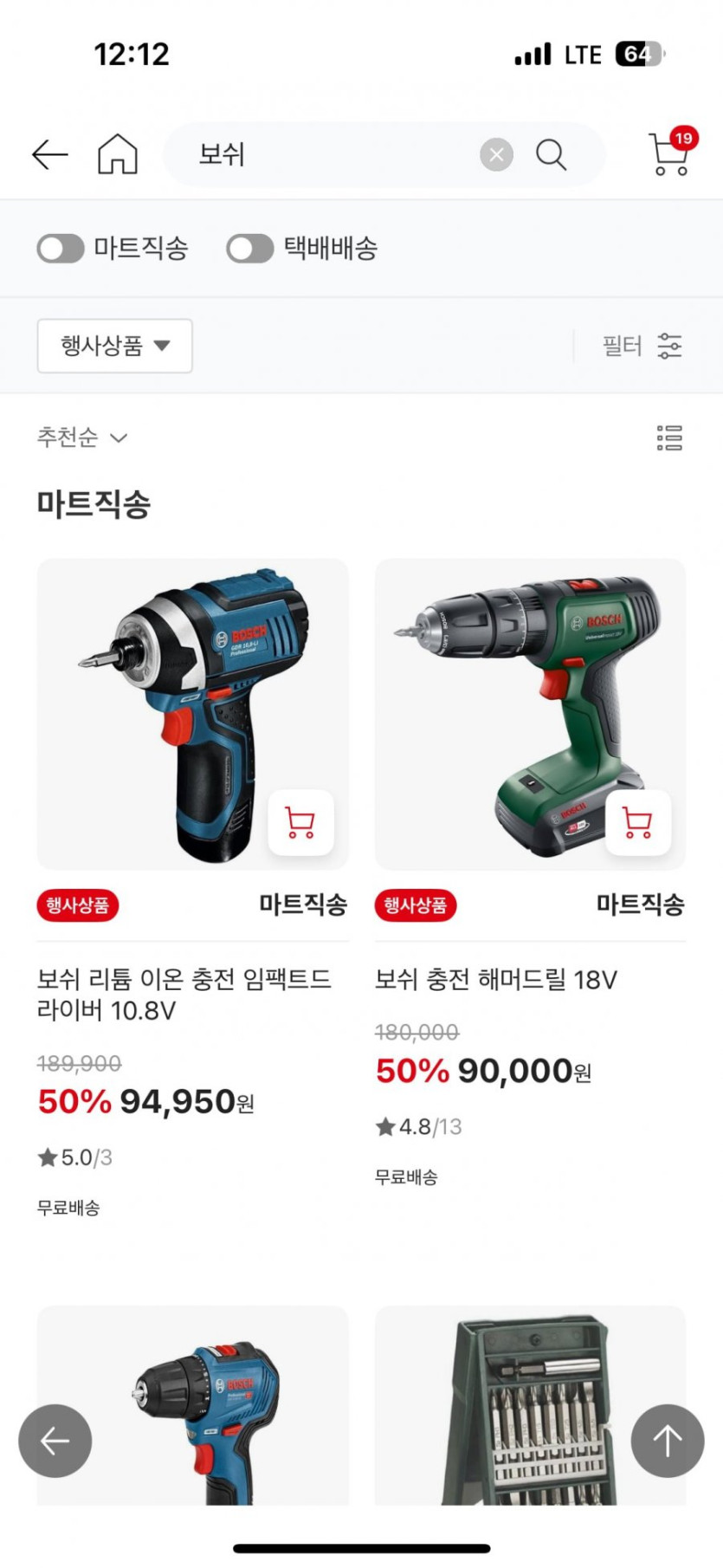The height and width of the screenshot is (1568, 723).
Task: Enable the 택배배송 toggle
Action: (x=250, y=249)
